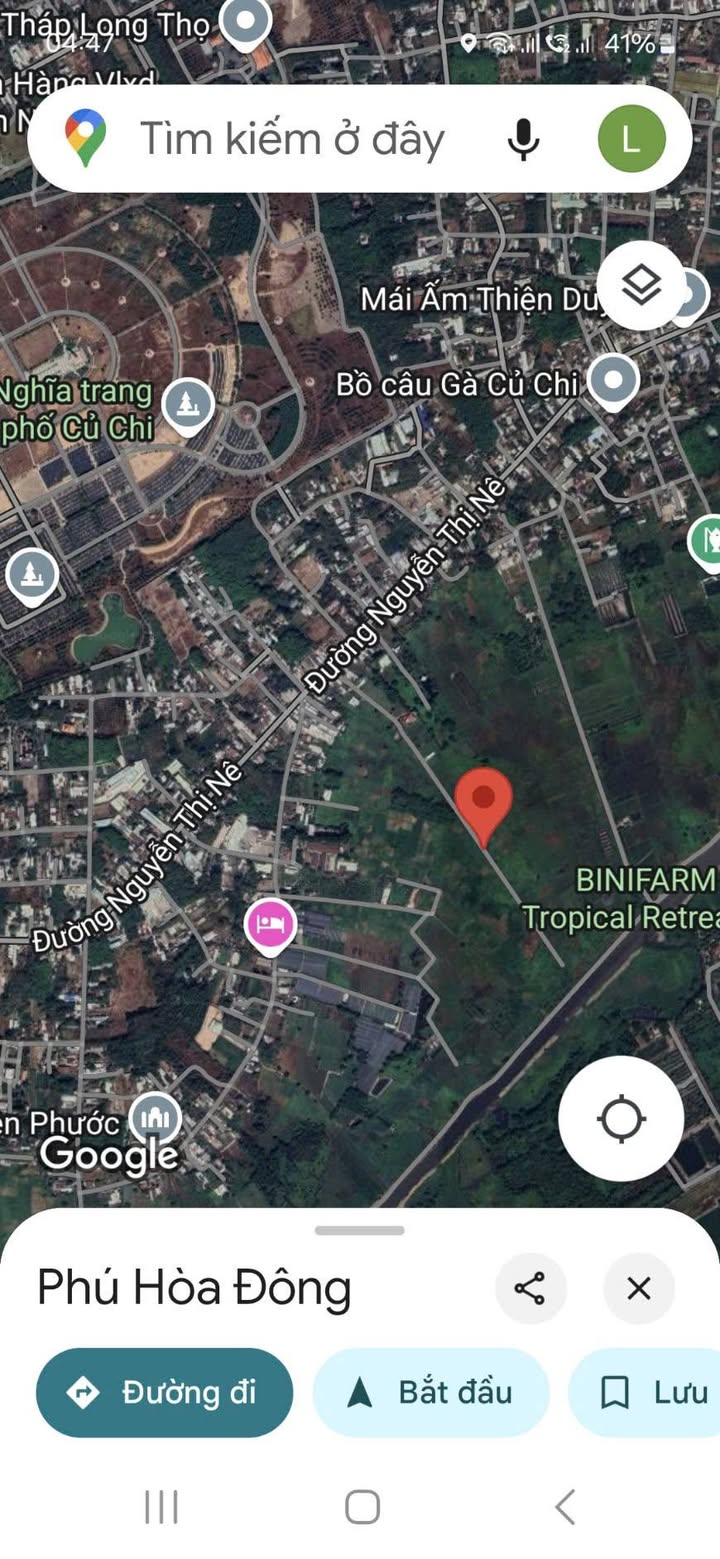Share the Phú Hòa Đông location
The height and width of the screenshot is (1559, 720).
[530, 1288]
